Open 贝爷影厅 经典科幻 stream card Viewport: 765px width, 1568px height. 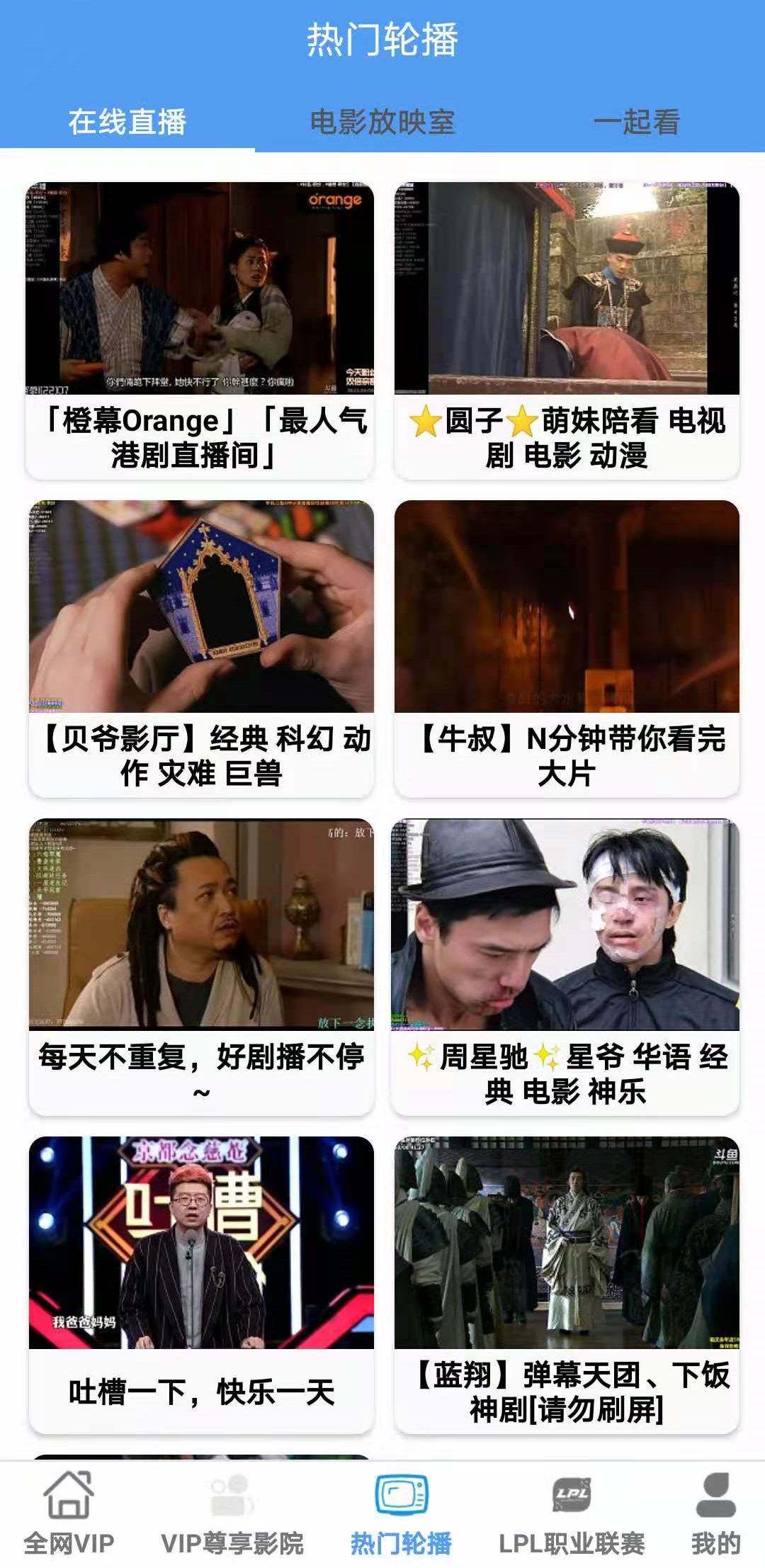pos(200,648)
